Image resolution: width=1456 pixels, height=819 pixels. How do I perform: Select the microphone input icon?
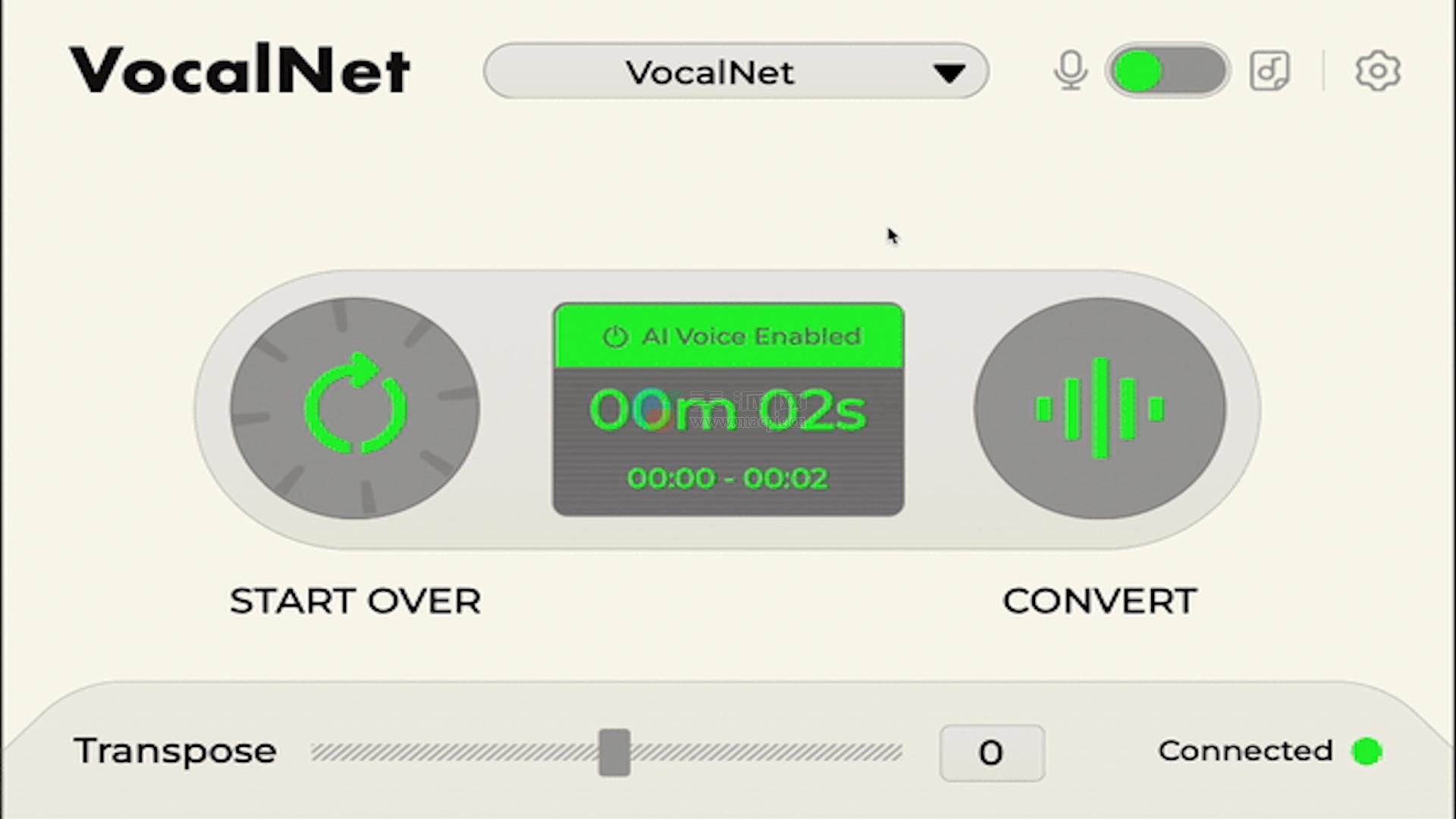point(1070,71)
